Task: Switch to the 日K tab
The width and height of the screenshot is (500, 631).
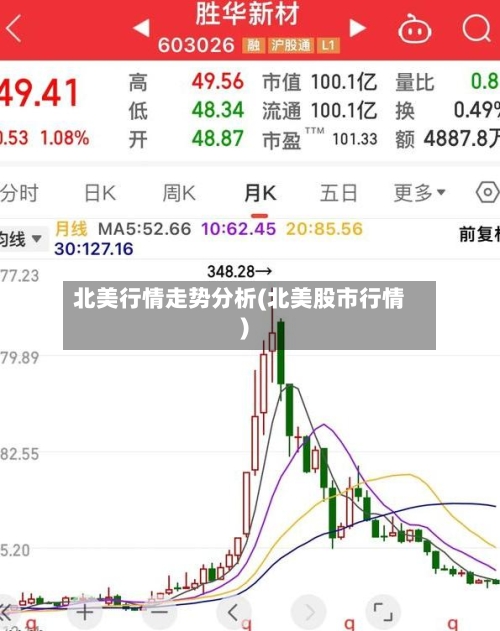Action: tap(100, 193)
